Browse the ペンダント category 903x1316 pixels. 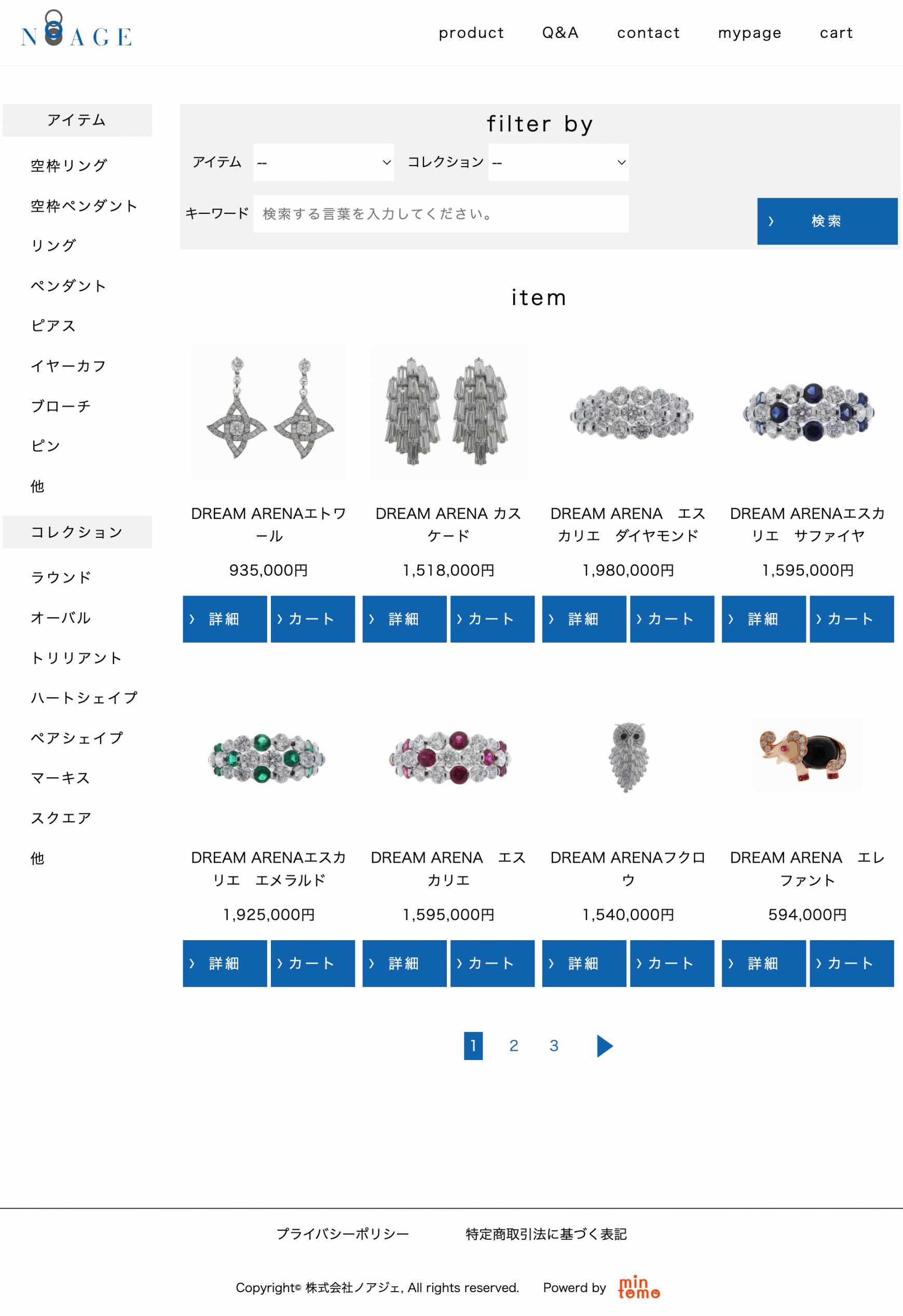point(69,286)
